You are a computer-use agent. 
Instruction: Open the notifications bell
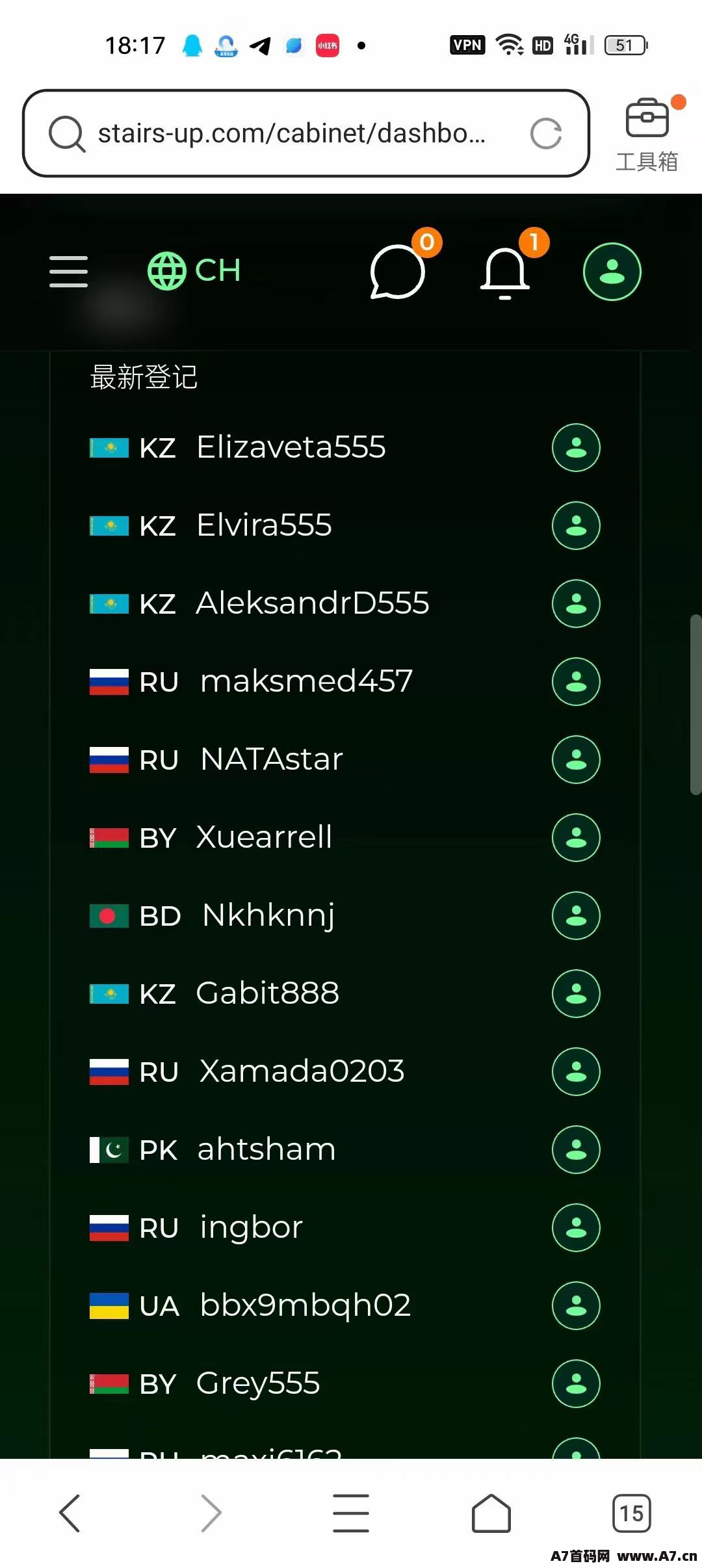pyautogui.click(x=505, y=273)
